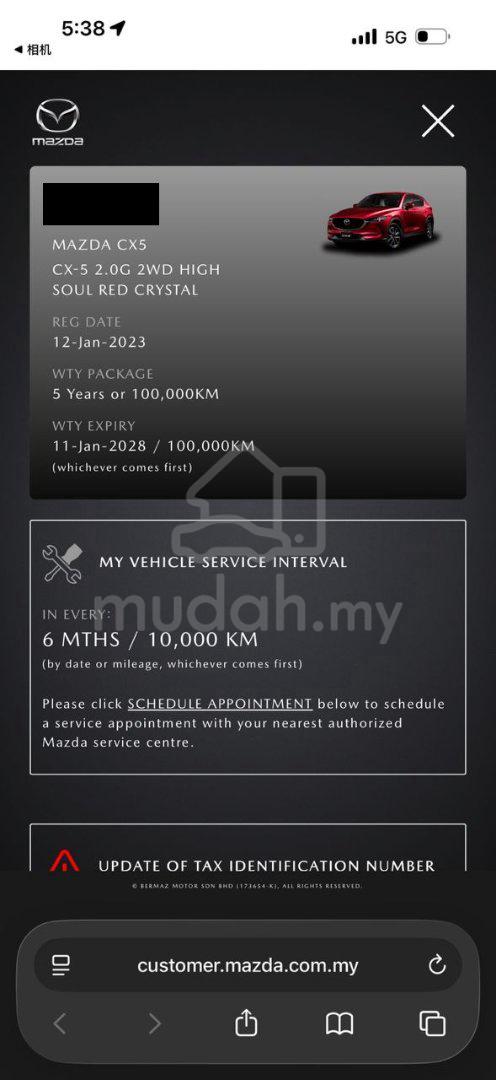Open the page settings menu in address bar

pyautogui.click(x=61, y=966)
